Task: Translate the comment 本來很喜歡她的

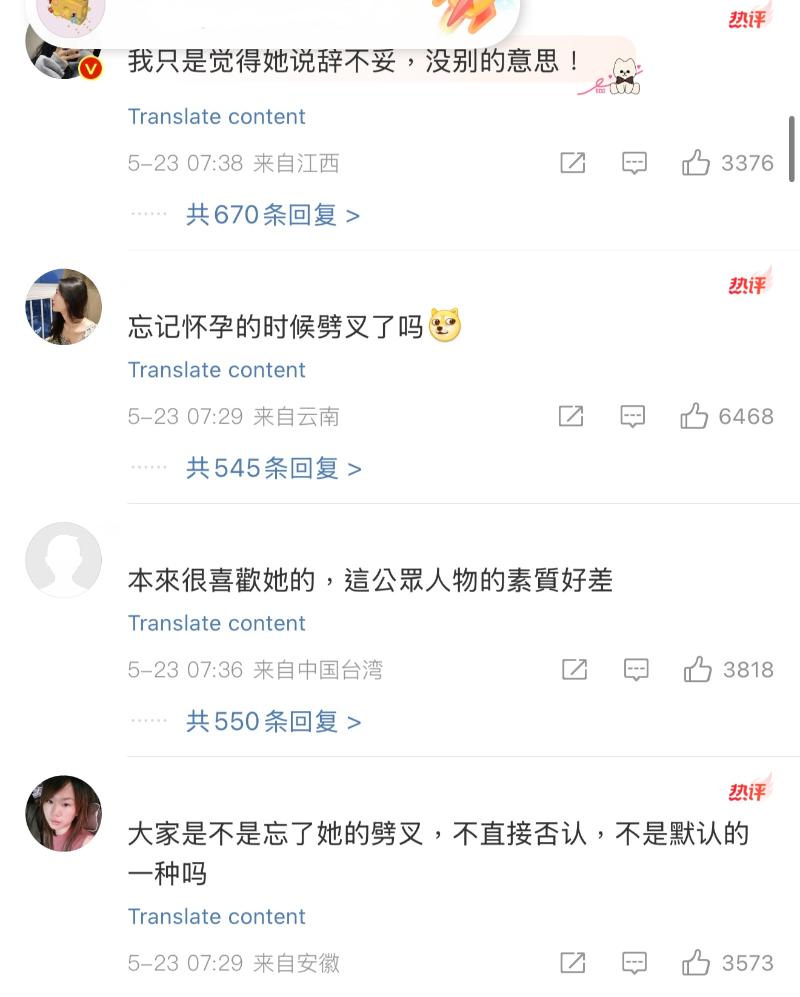Action: click(217, 623)
